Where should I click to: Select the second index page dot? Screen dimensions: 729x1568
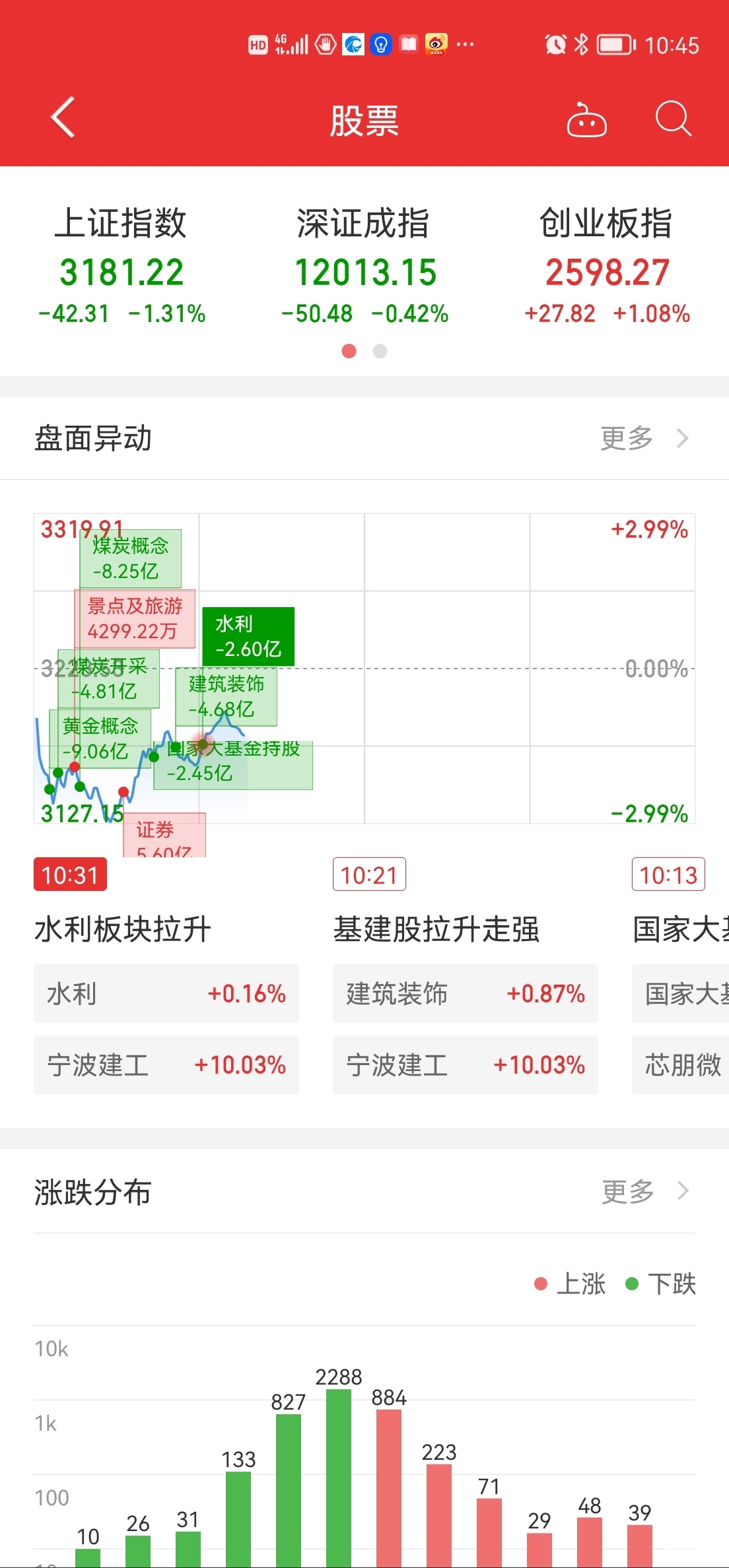[x=380, y=351]
